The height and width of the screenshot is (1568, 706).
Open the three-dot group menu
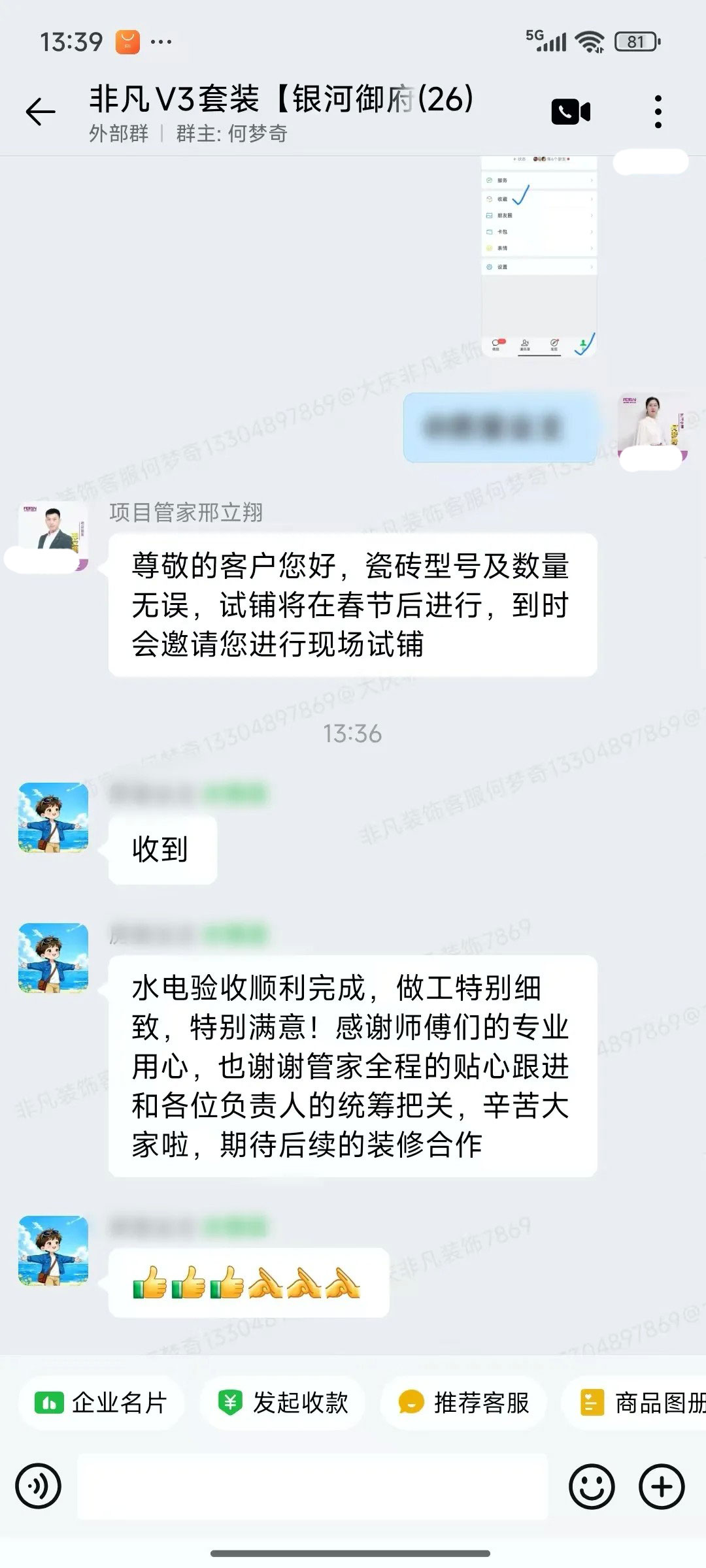point(658,112)
